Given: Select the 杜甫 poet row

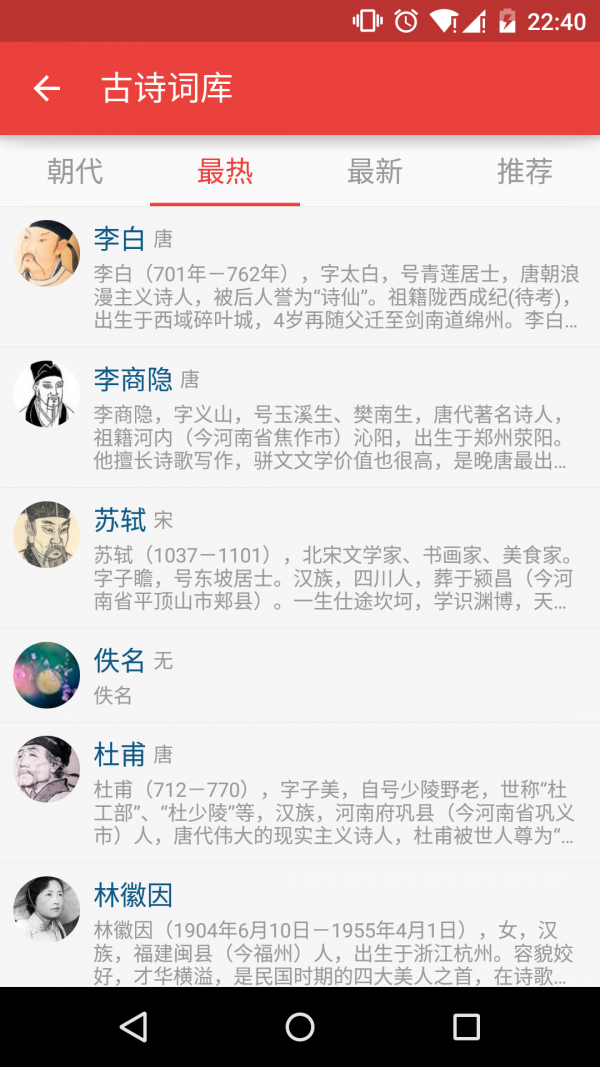Looking at the screenshot, I should (300, 793).
